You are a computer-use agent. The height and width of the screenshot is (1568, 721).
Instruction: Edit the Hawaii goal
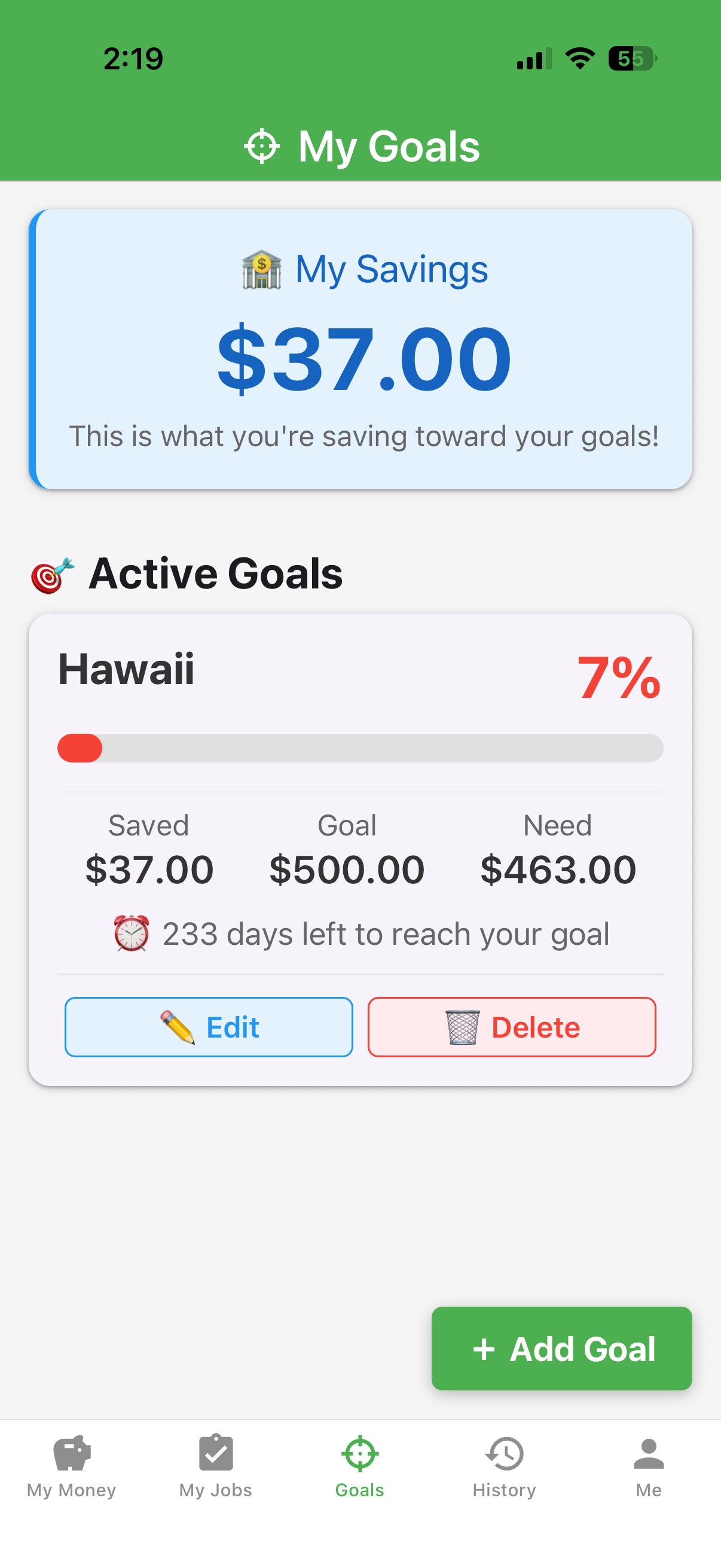[209, 1027]
